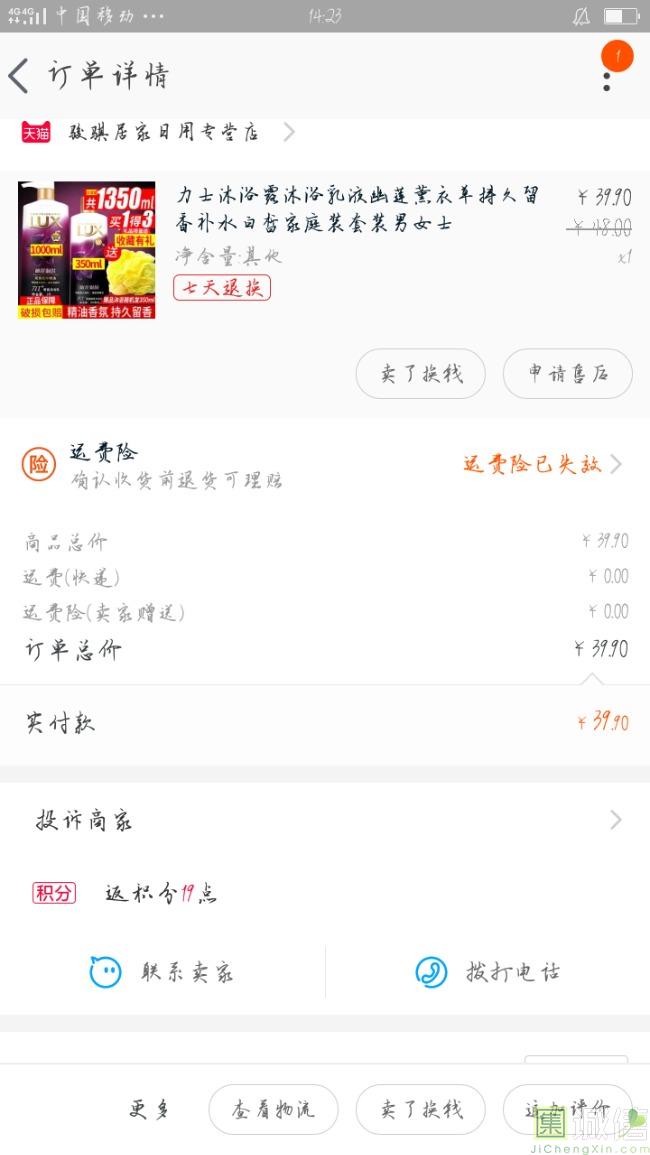
Task: Tap 申请售后 for this order
Action: point(567,373)
